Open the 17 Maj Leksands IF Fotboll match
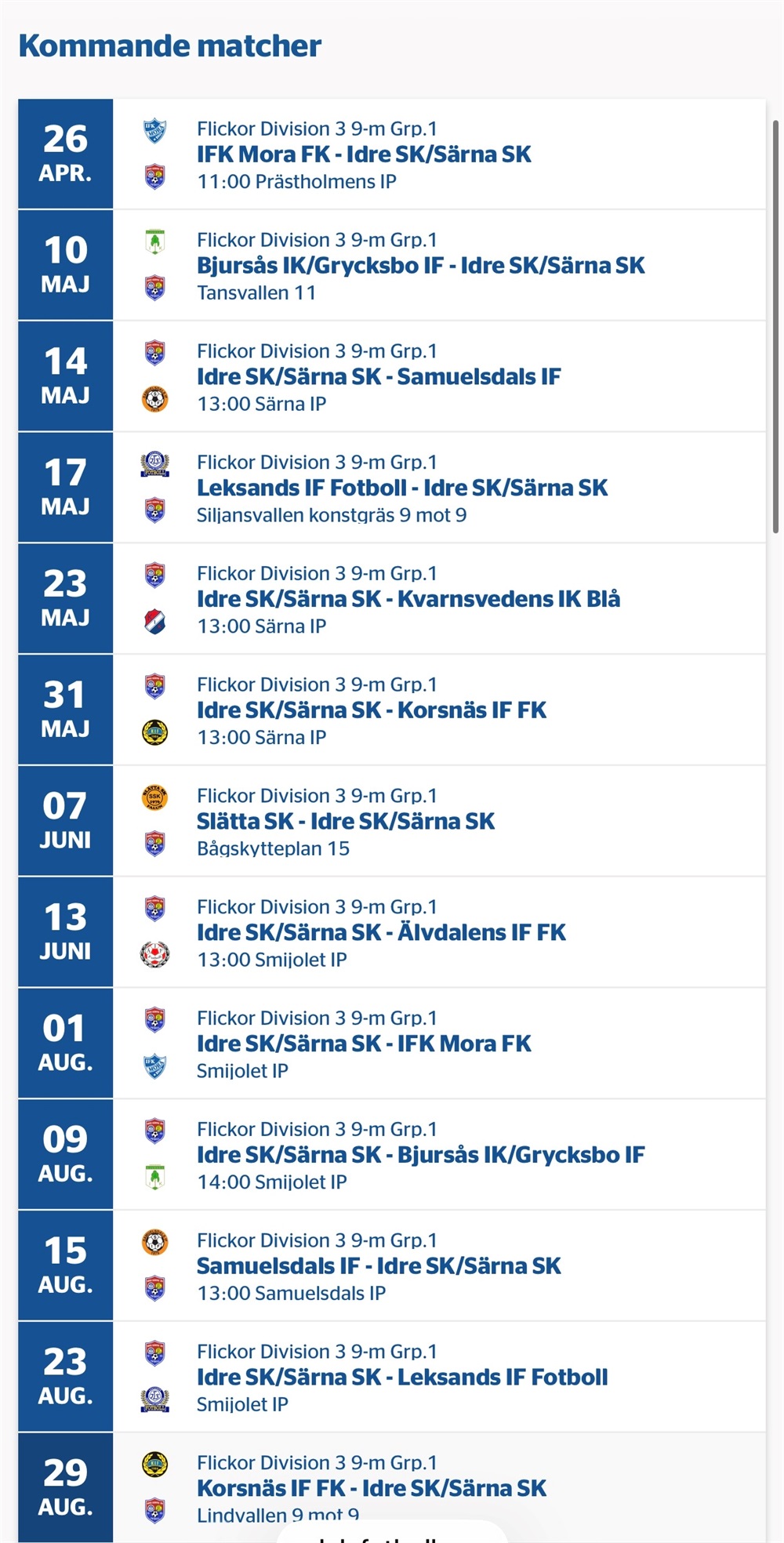Image resolution: width=784 pixels, height=1543 pixels. (402, 488)
